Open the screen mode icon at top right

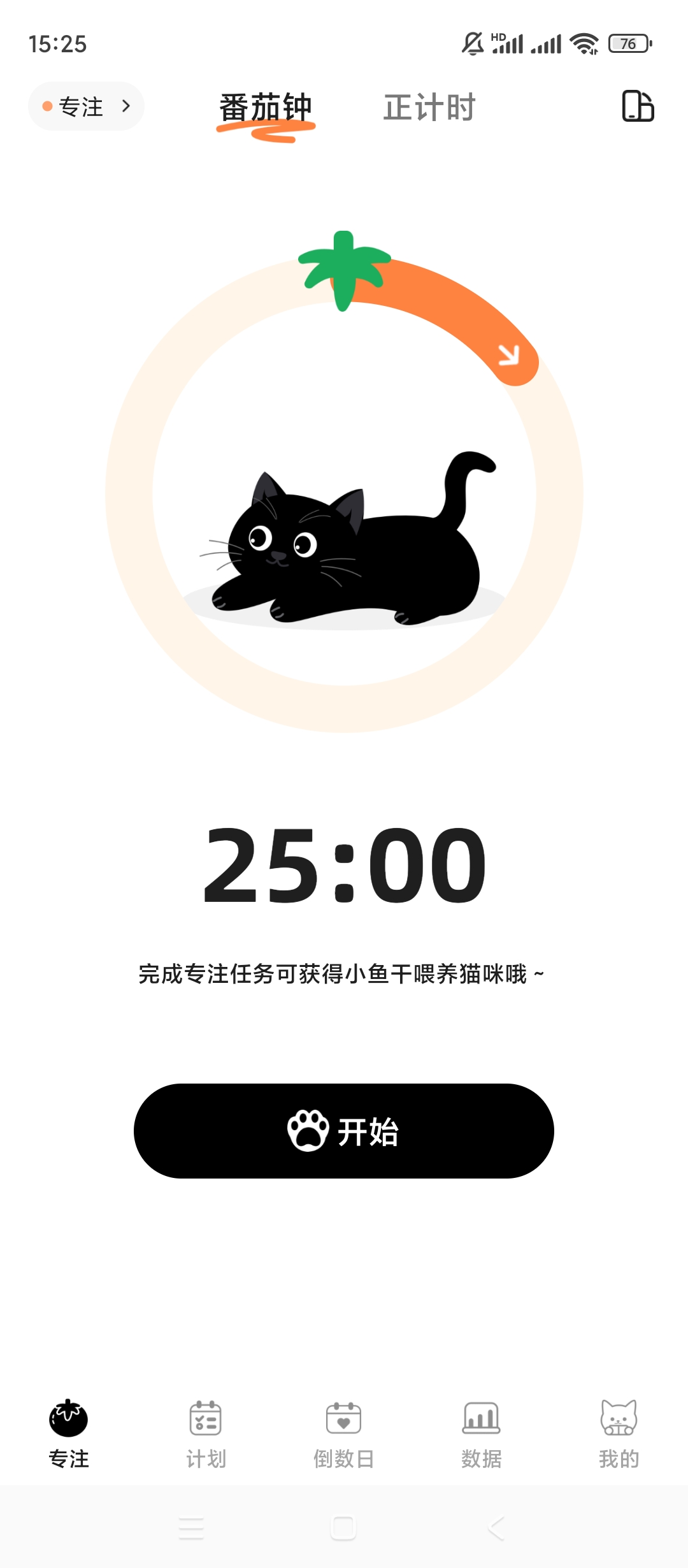[638, 106]
